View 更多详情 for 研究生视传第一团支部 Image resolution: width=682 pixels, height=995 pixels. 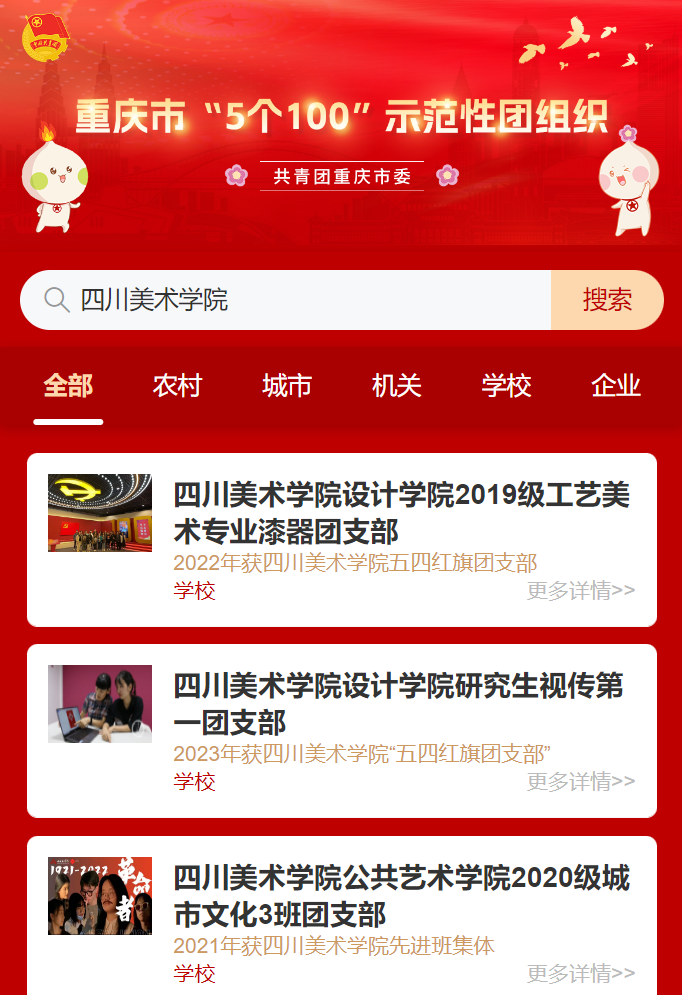[581, 782]
